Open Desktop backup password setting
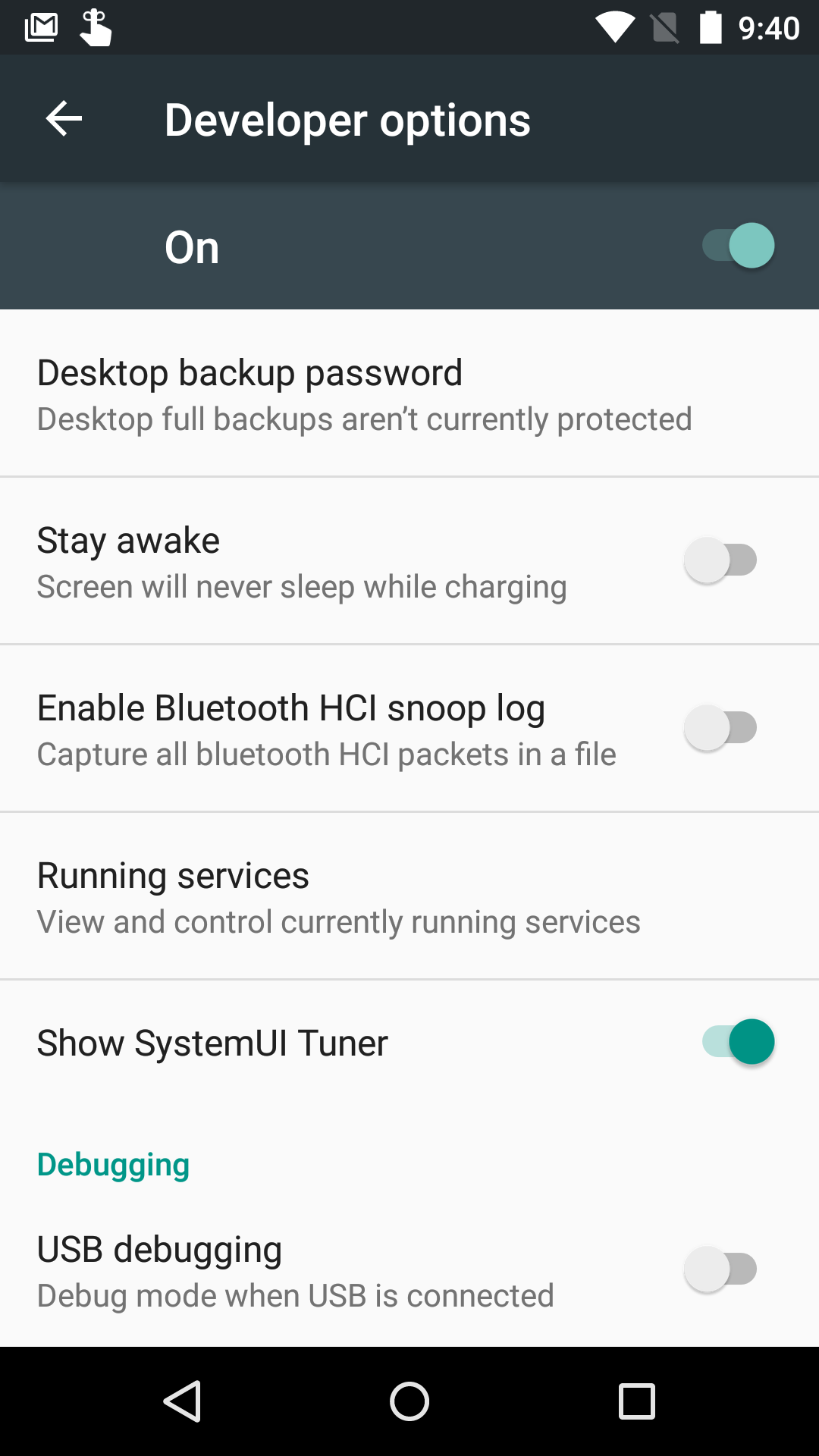The width and height of the screenshot is (819, 1456). 409,394
